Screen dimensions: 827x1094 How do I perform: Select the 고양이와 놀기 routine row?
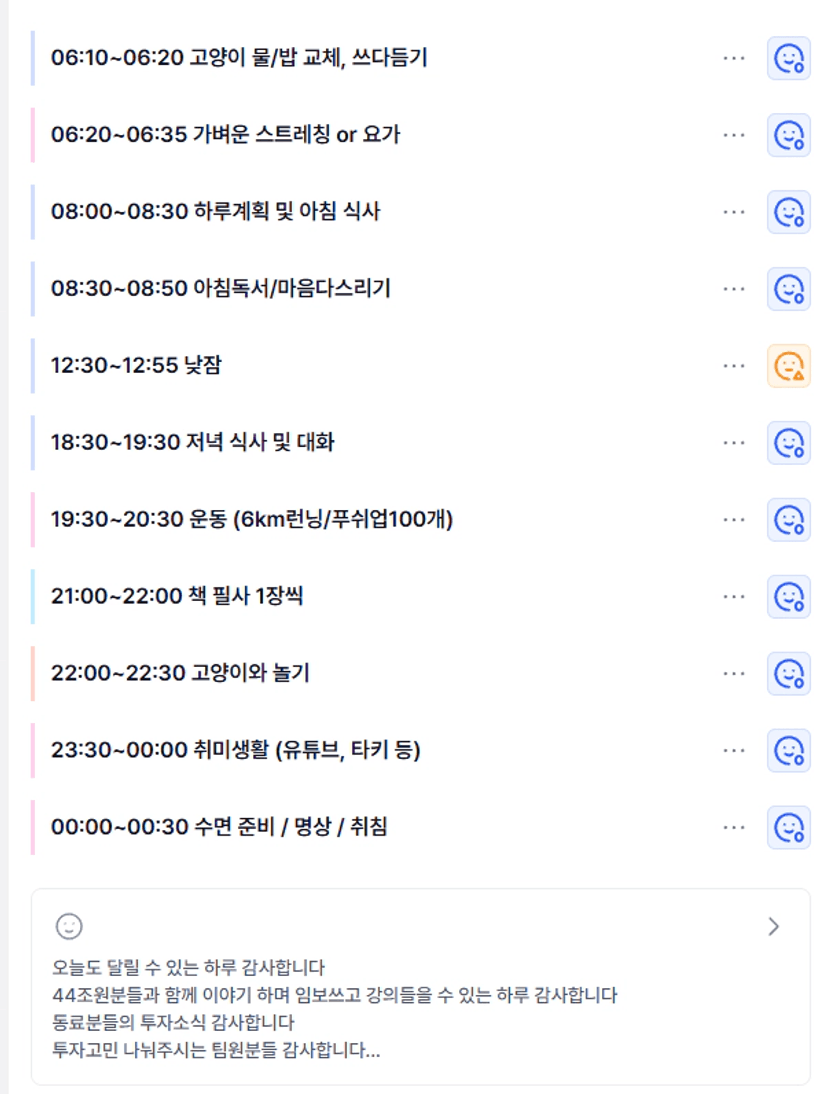pyautogui.click(x=181, y=674)
